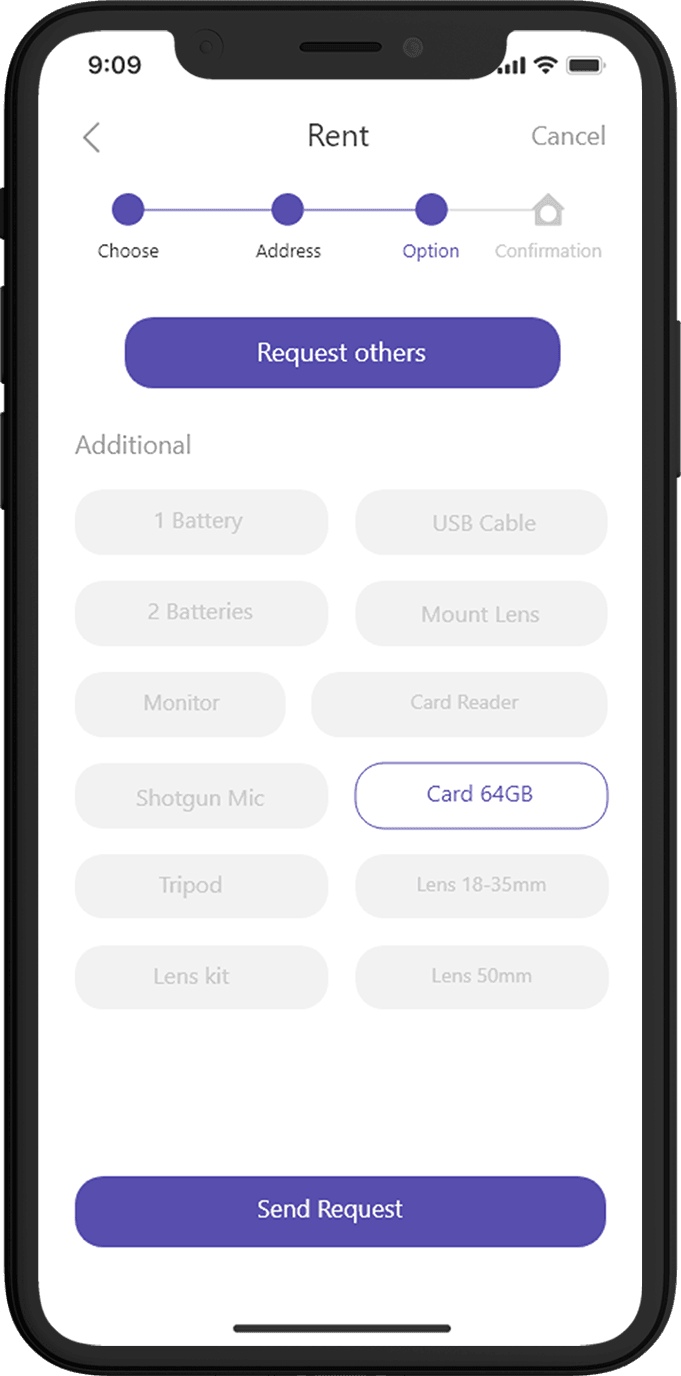Choose the 2 Batteries option
This screenshot has width=681, height=1376.
click(x=201, y=613)
